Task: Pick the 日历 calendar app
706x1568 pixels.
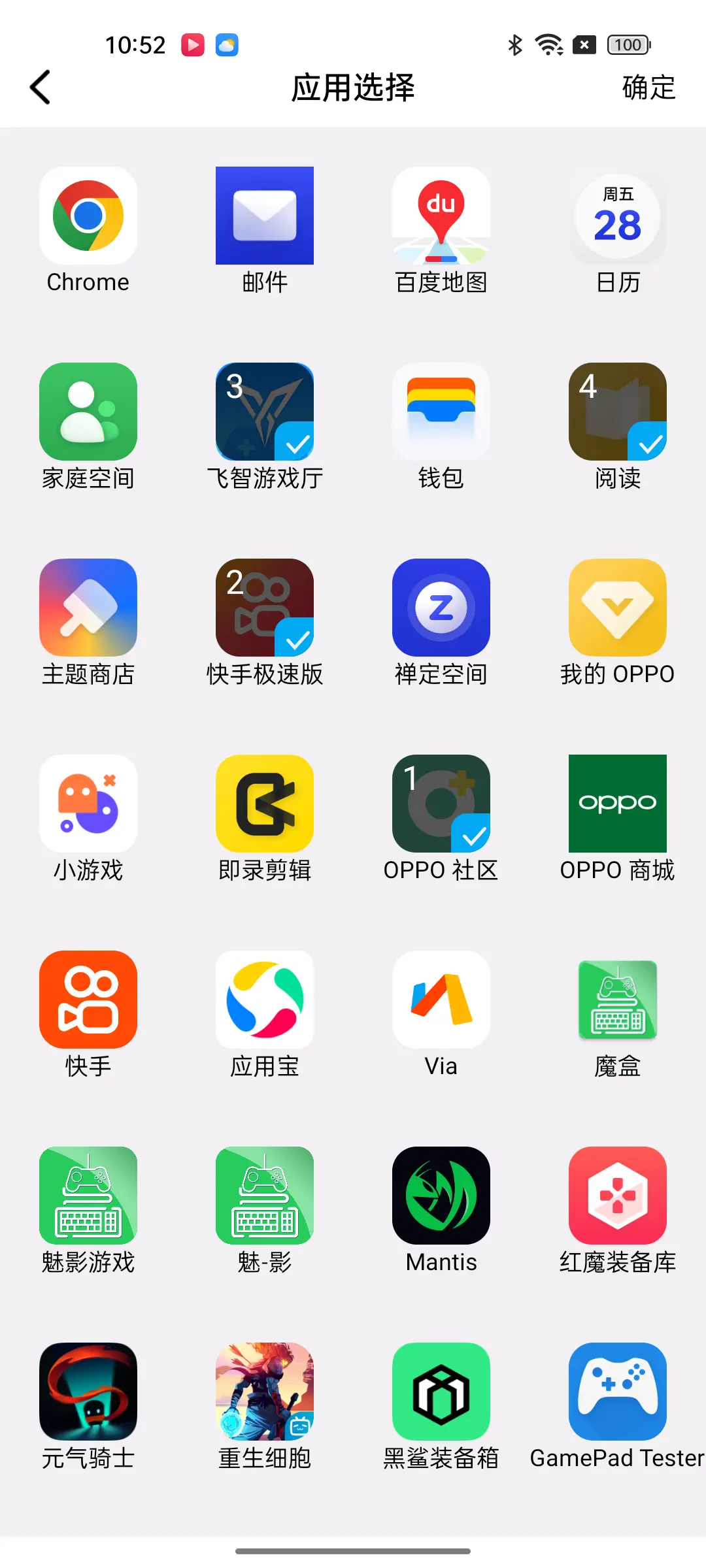Action: point(618,216)
